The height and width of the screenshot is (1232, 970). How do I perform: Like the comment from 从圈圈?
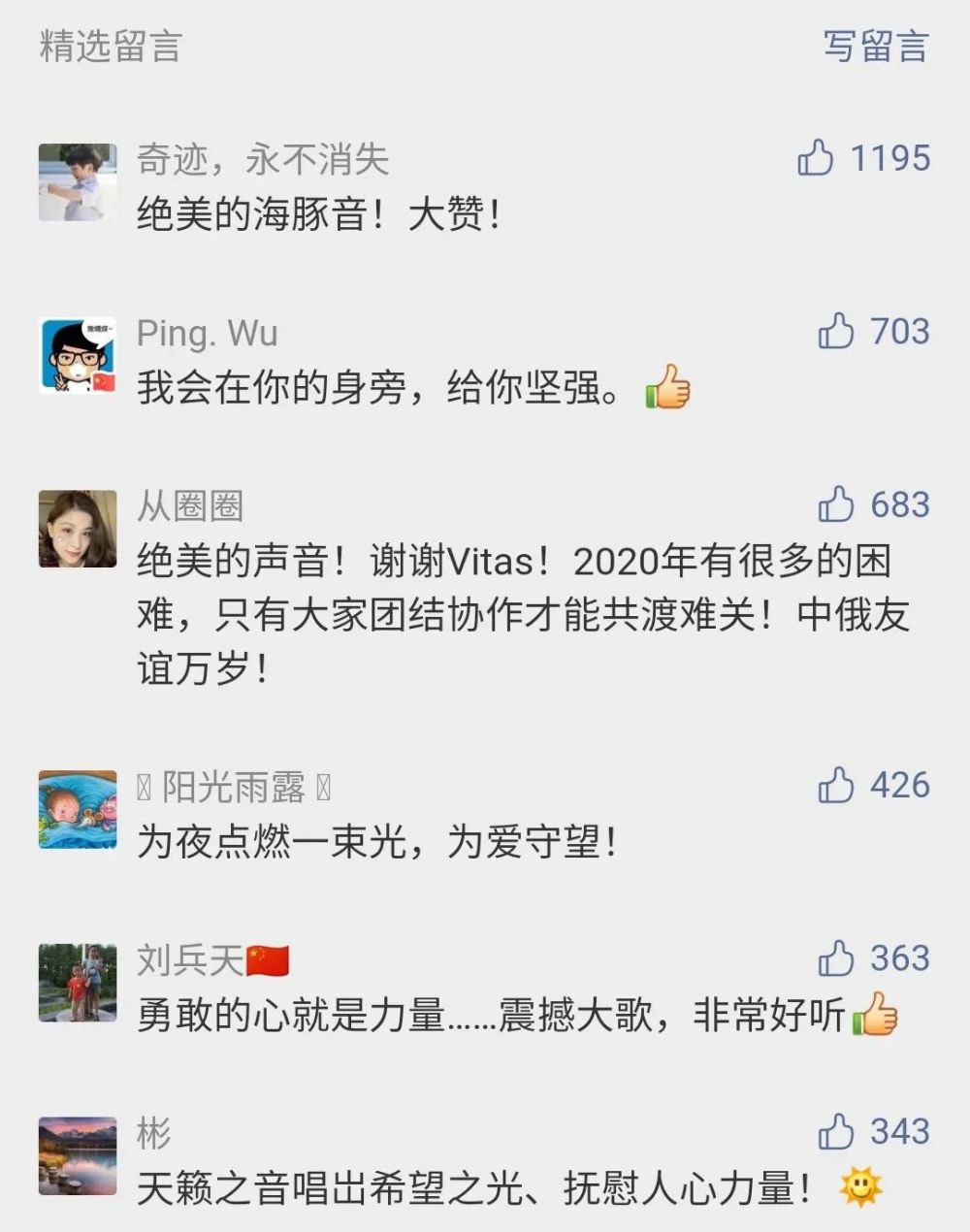point(835,505)
